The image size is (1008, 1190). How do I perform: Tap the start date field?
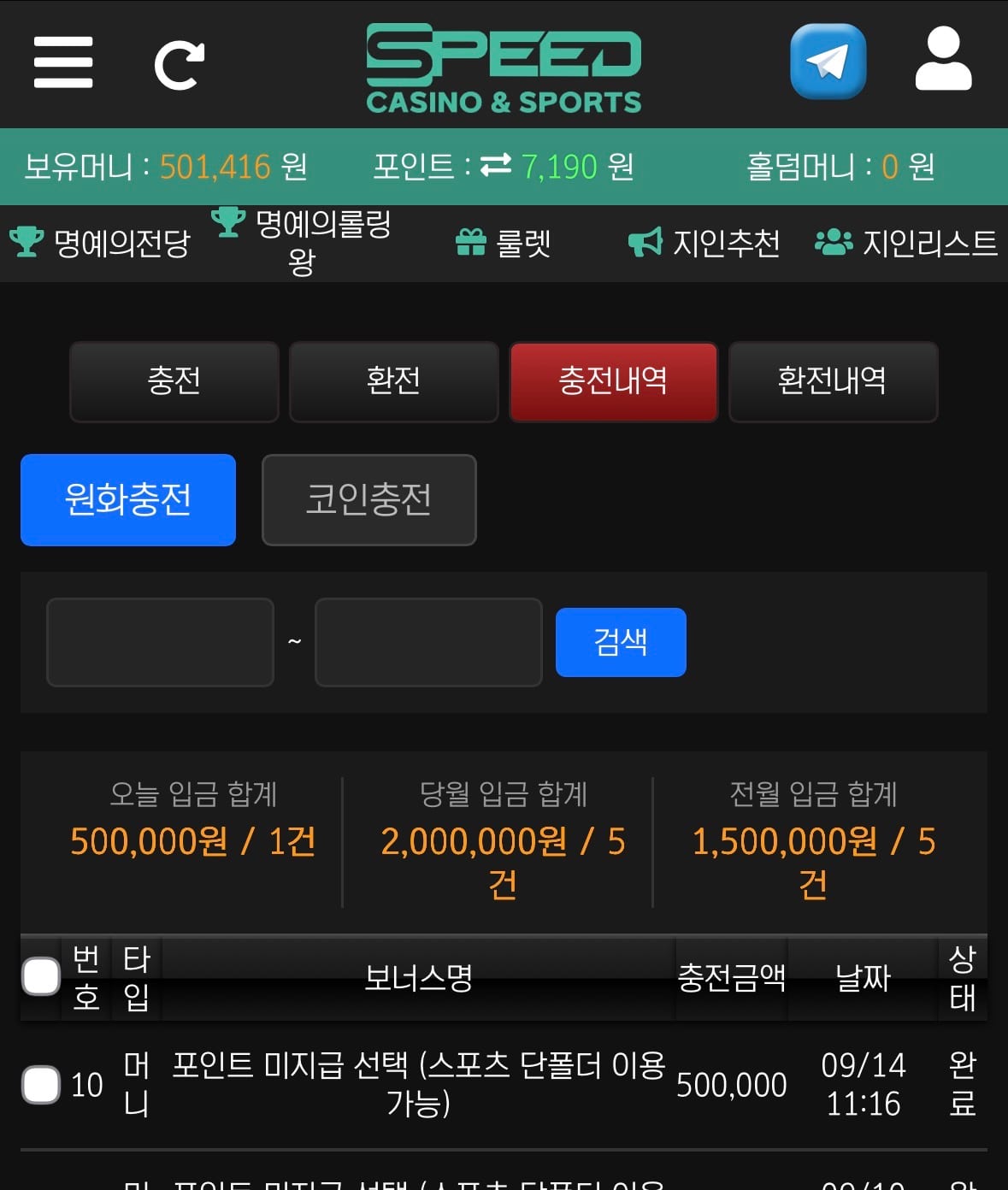[160, 642]
